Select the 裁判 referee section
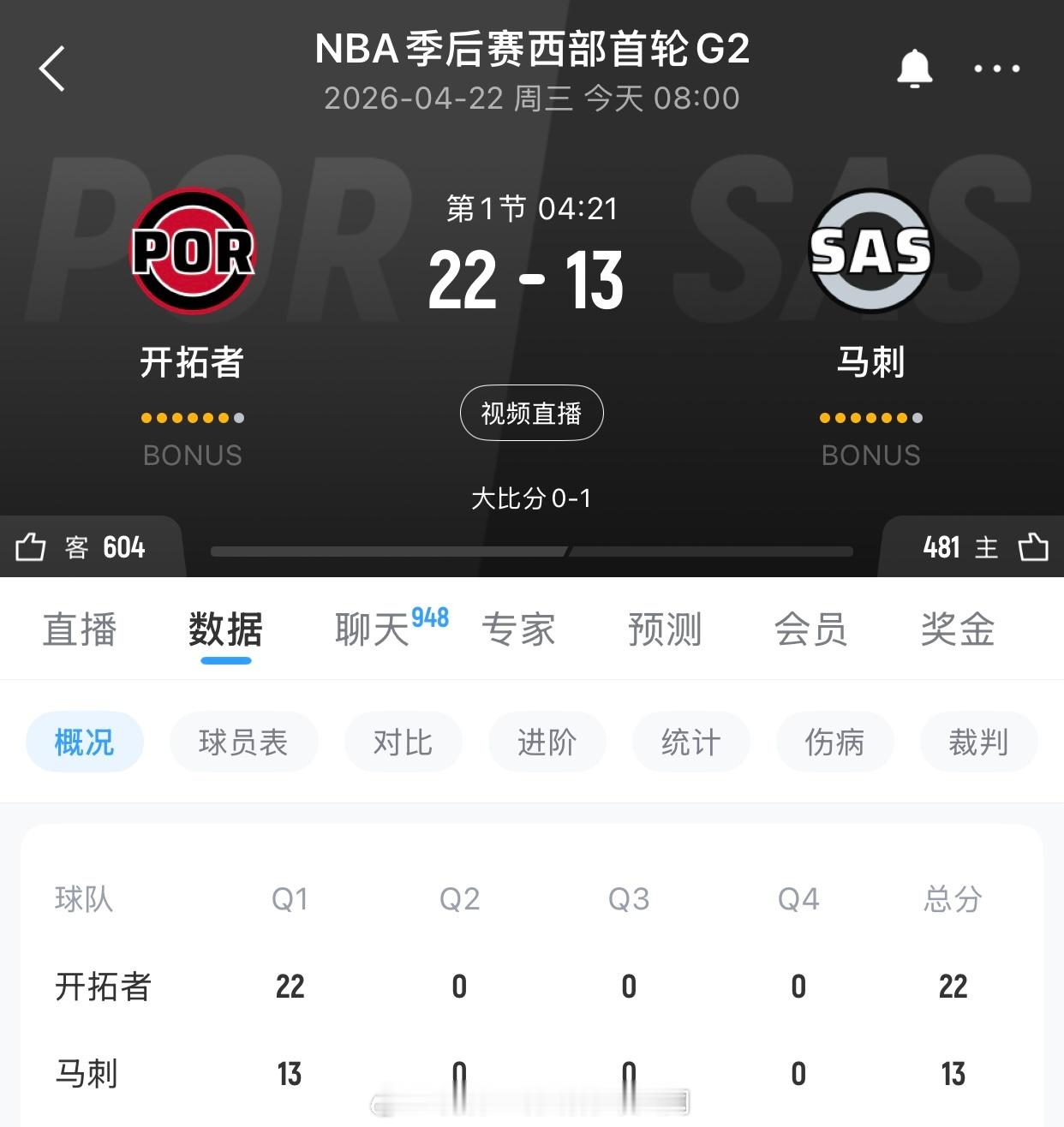Viewport: 1064px width, 1127px height. 978,742
